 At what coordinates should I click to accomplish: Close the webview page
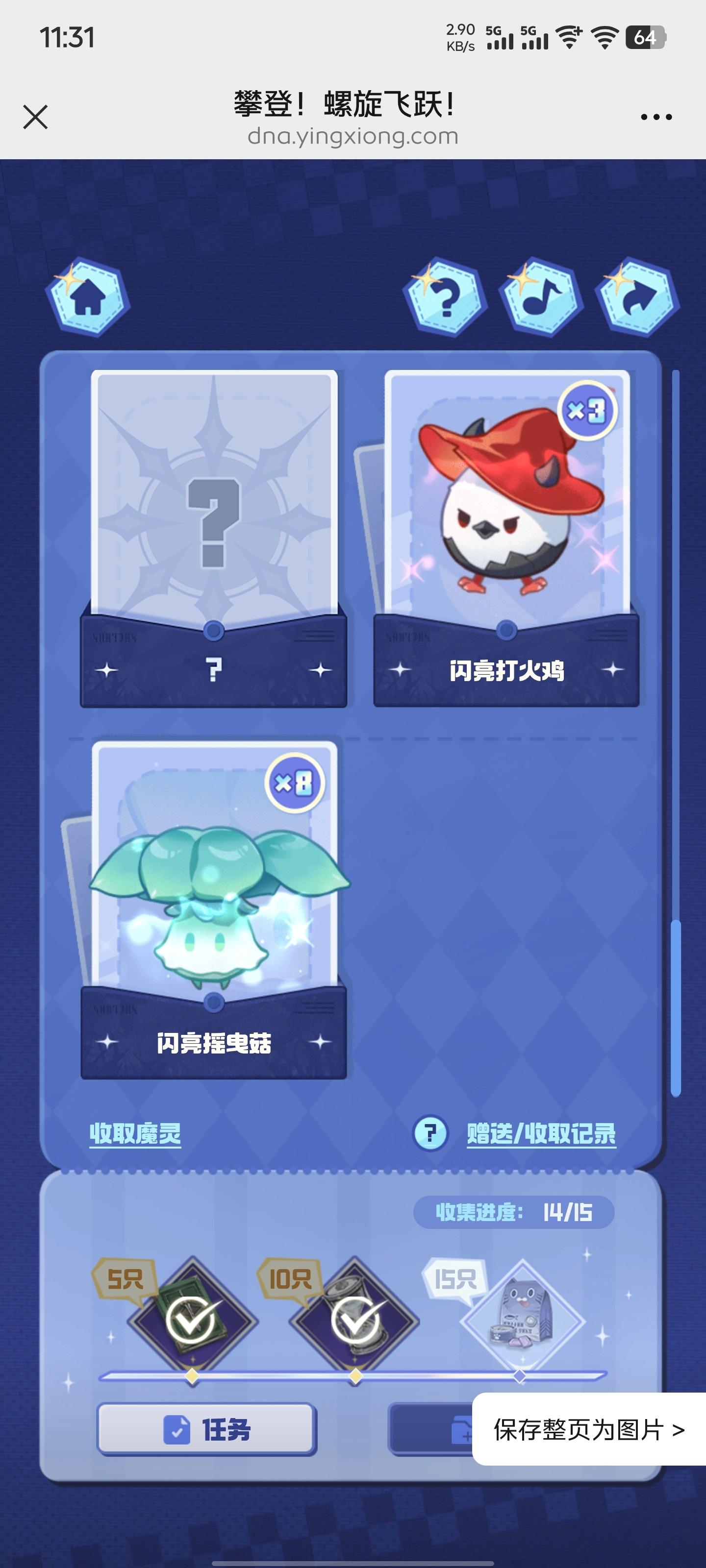click(35, 117)
